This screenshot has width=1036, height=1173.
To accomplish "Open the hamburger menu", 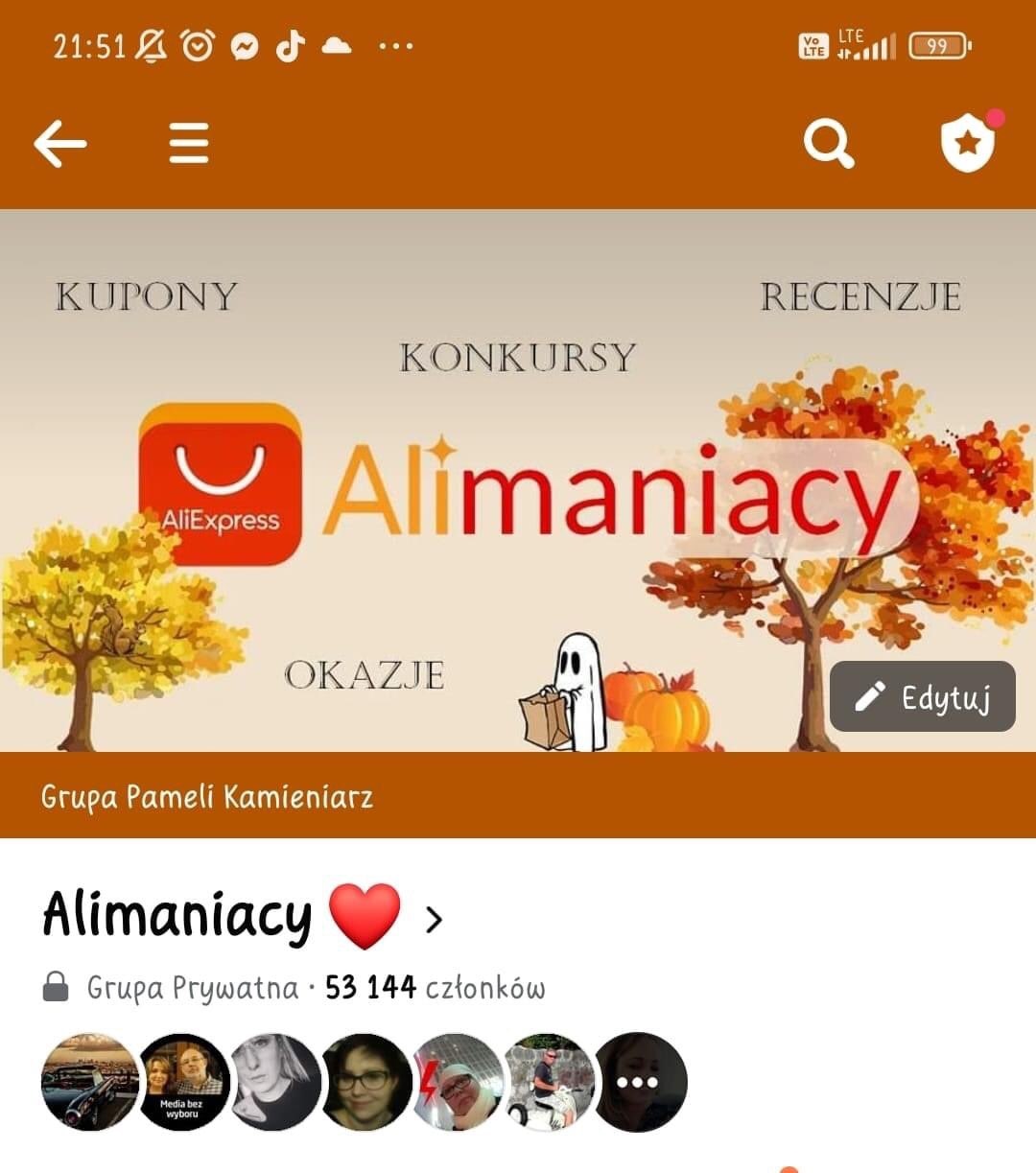I will pyautogui.click(x=189, y=144).
